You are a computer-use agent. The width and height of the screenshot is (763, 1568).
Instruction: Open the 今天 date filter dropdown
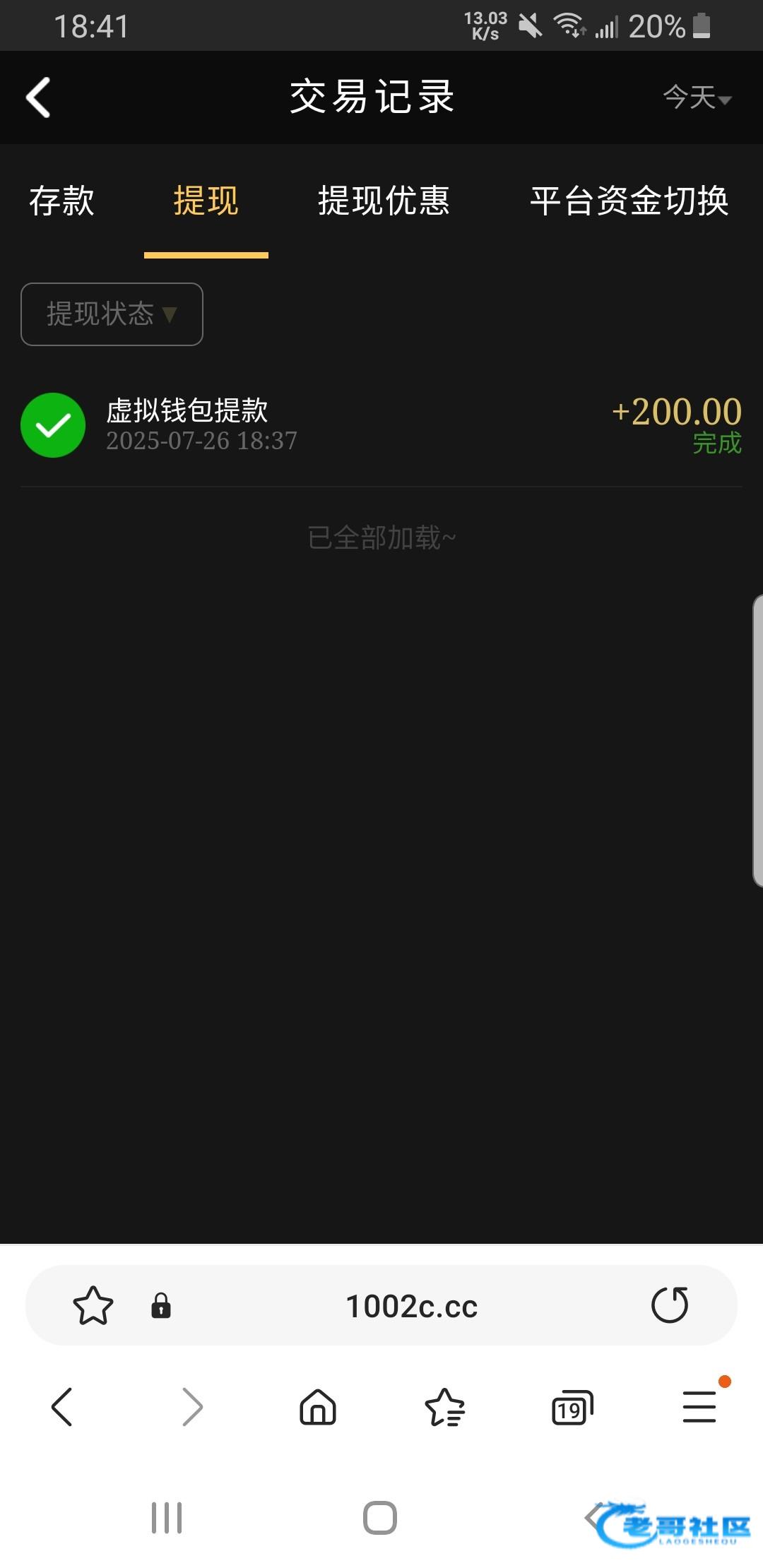[x=697, y=97]
